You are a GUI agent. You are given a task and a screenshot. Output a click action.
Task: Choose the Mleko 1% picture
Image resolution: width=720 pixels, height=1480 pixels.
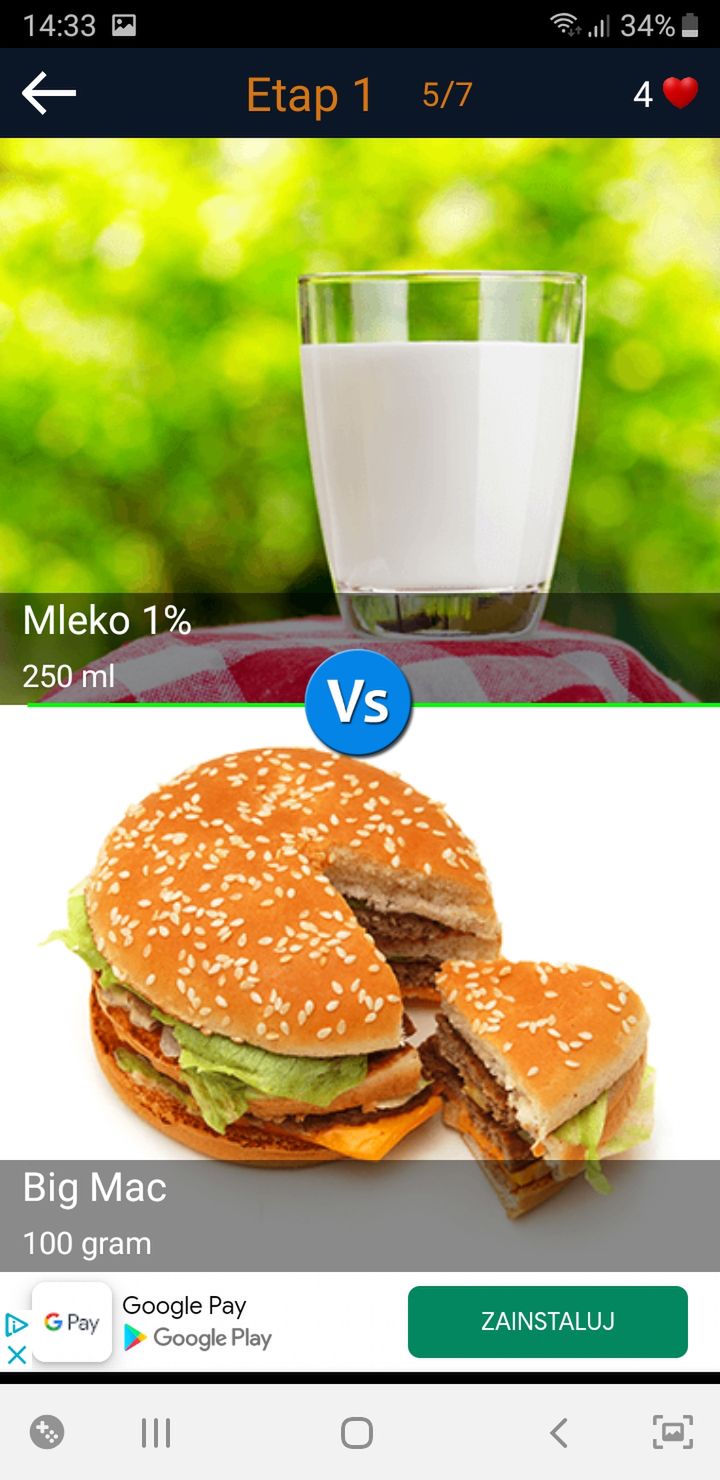(360, 421)
